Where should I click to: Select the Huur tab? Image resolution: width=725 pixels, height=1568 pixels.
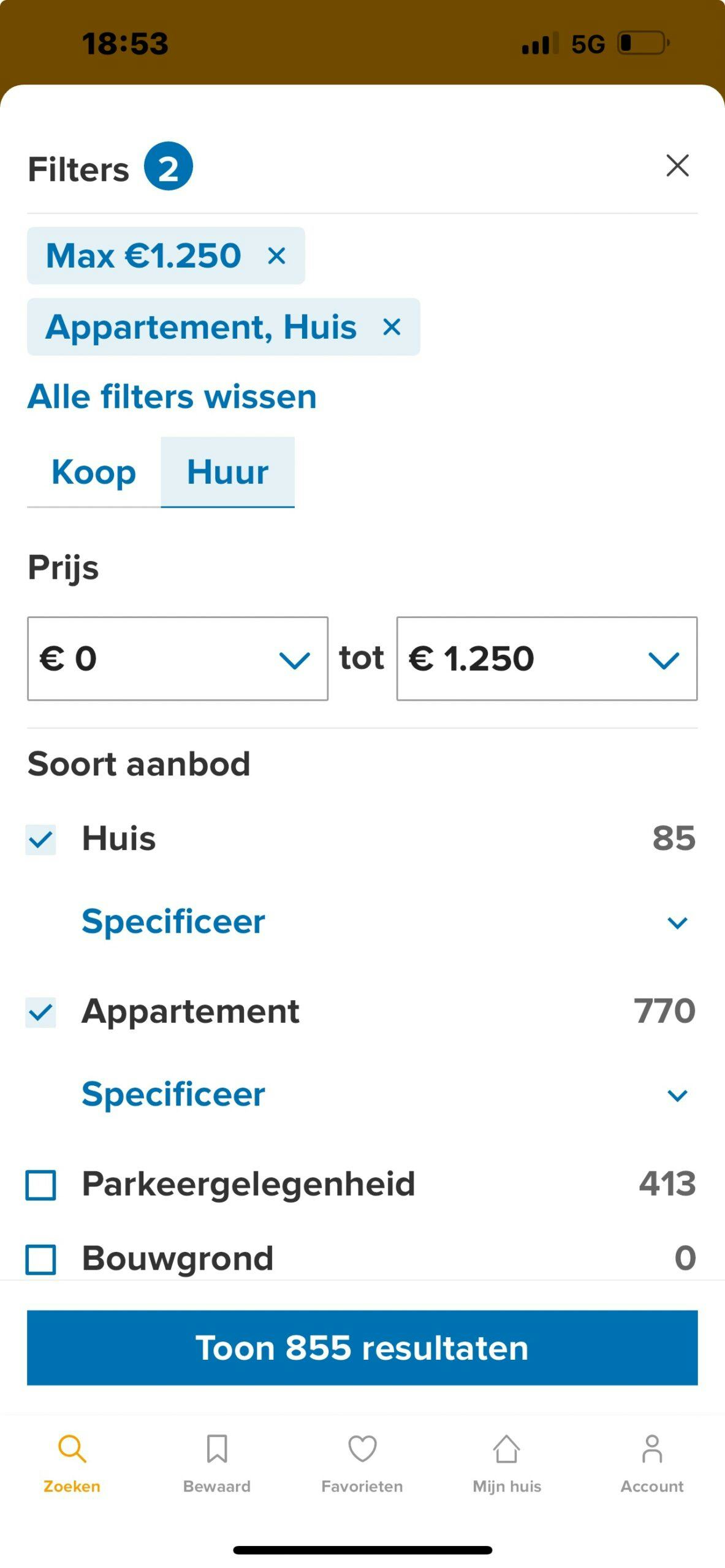[227, 472]
